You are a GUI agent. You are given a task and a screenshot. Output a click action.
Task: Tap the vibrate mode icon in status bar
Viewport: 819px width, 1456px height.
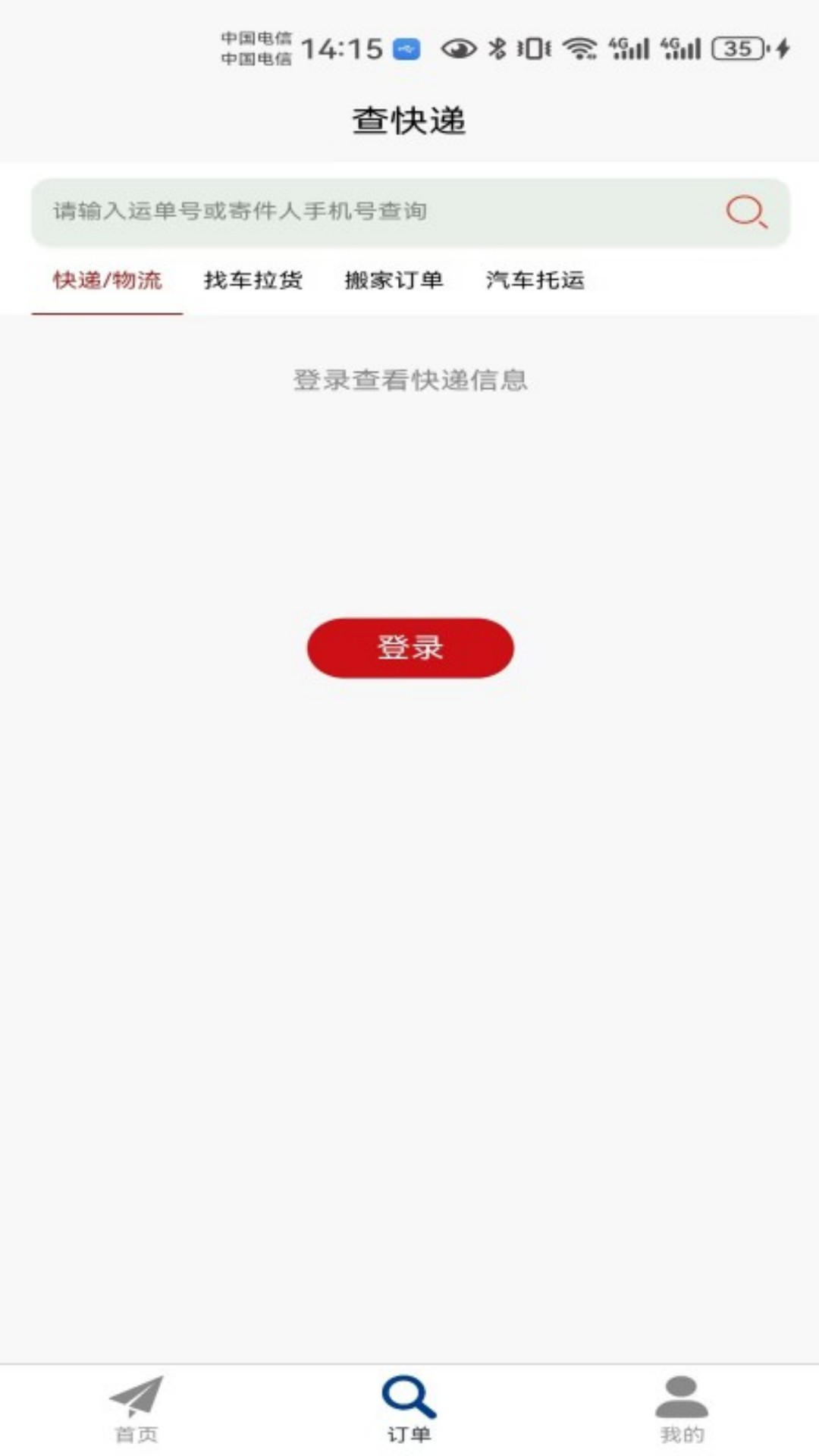(x=536, y=47)
